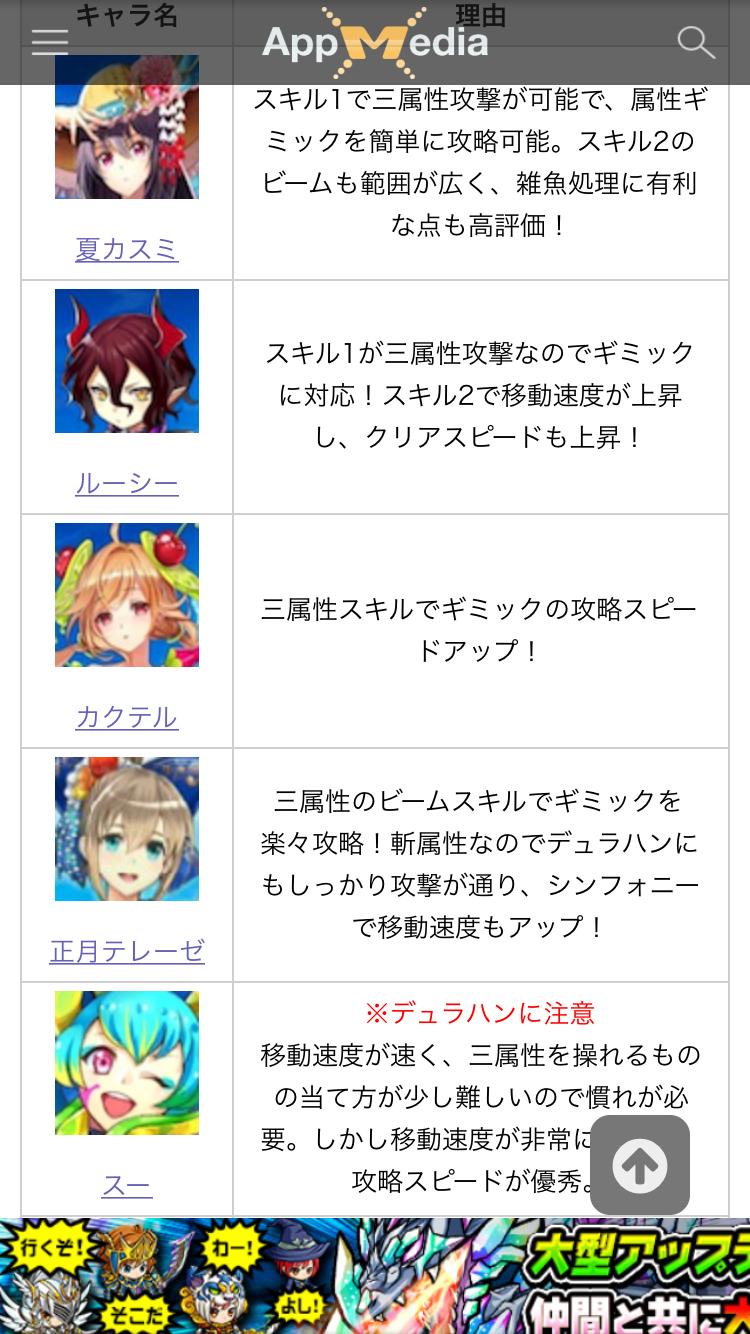
Task: Tap 夏カスミ's character portrait
Action: 127,127
